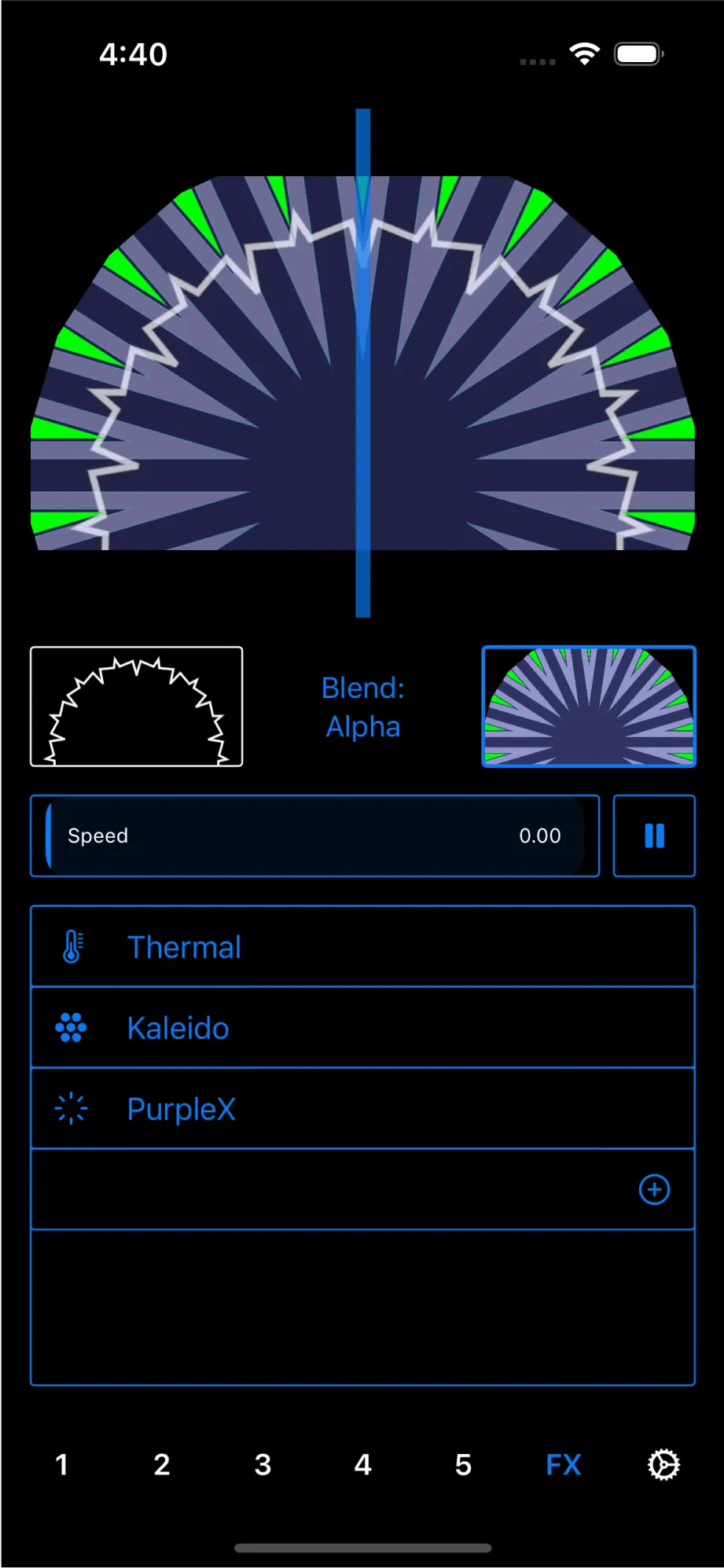
Task: Switch to preset slot 1
Action: click(x=61, y=1464)
